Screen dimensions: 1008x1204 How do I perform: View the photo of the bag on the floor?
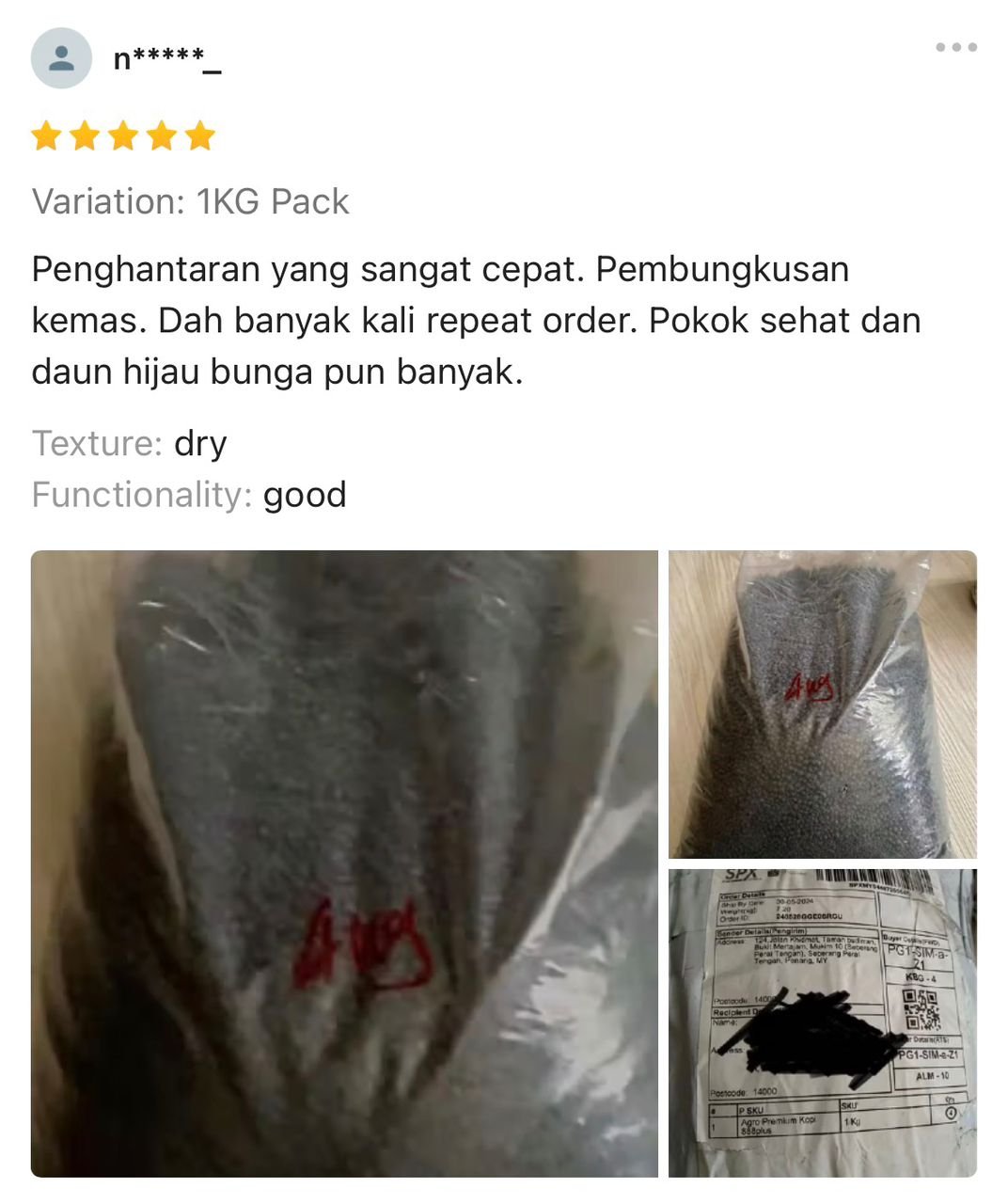pos(822,704)
